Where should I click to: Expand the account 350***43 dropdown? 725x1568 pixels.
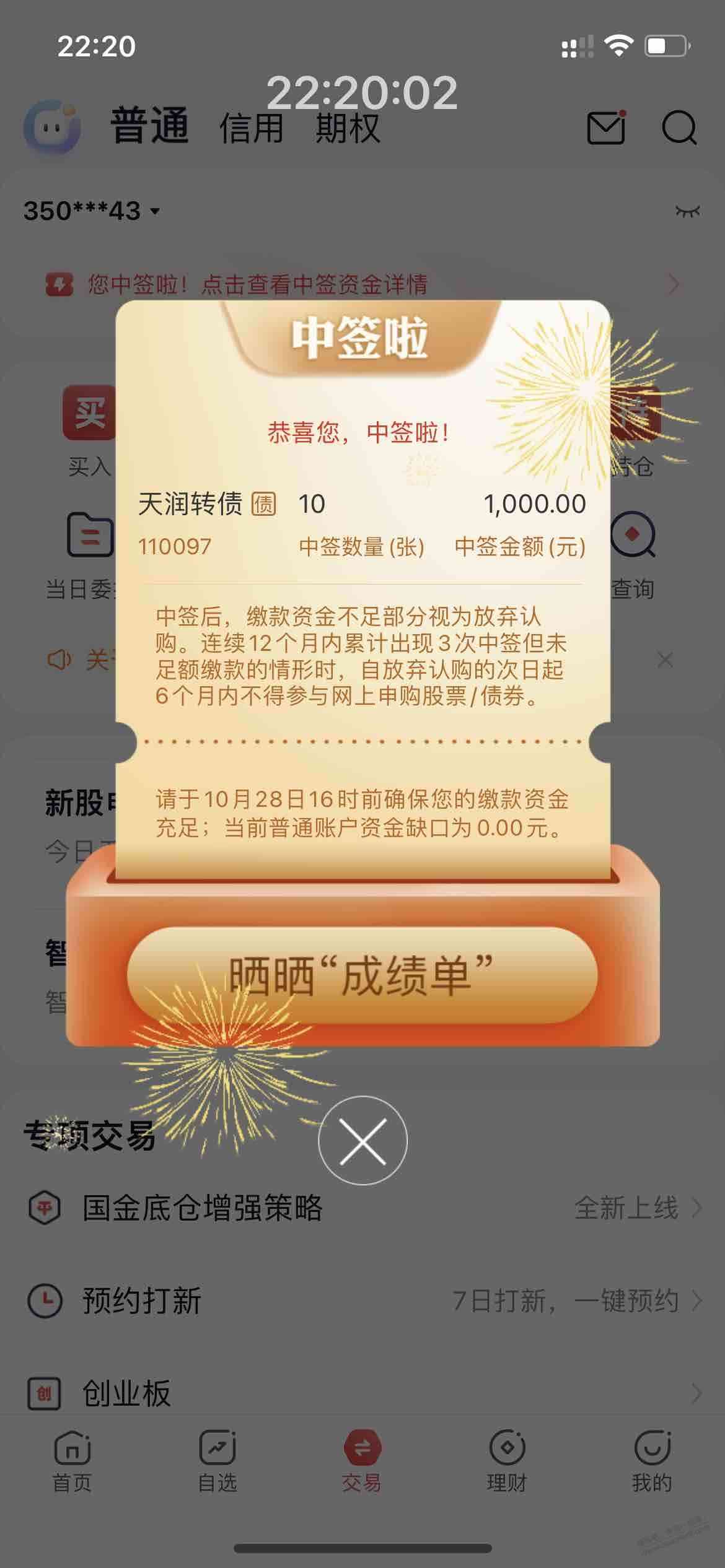point(92,211)
